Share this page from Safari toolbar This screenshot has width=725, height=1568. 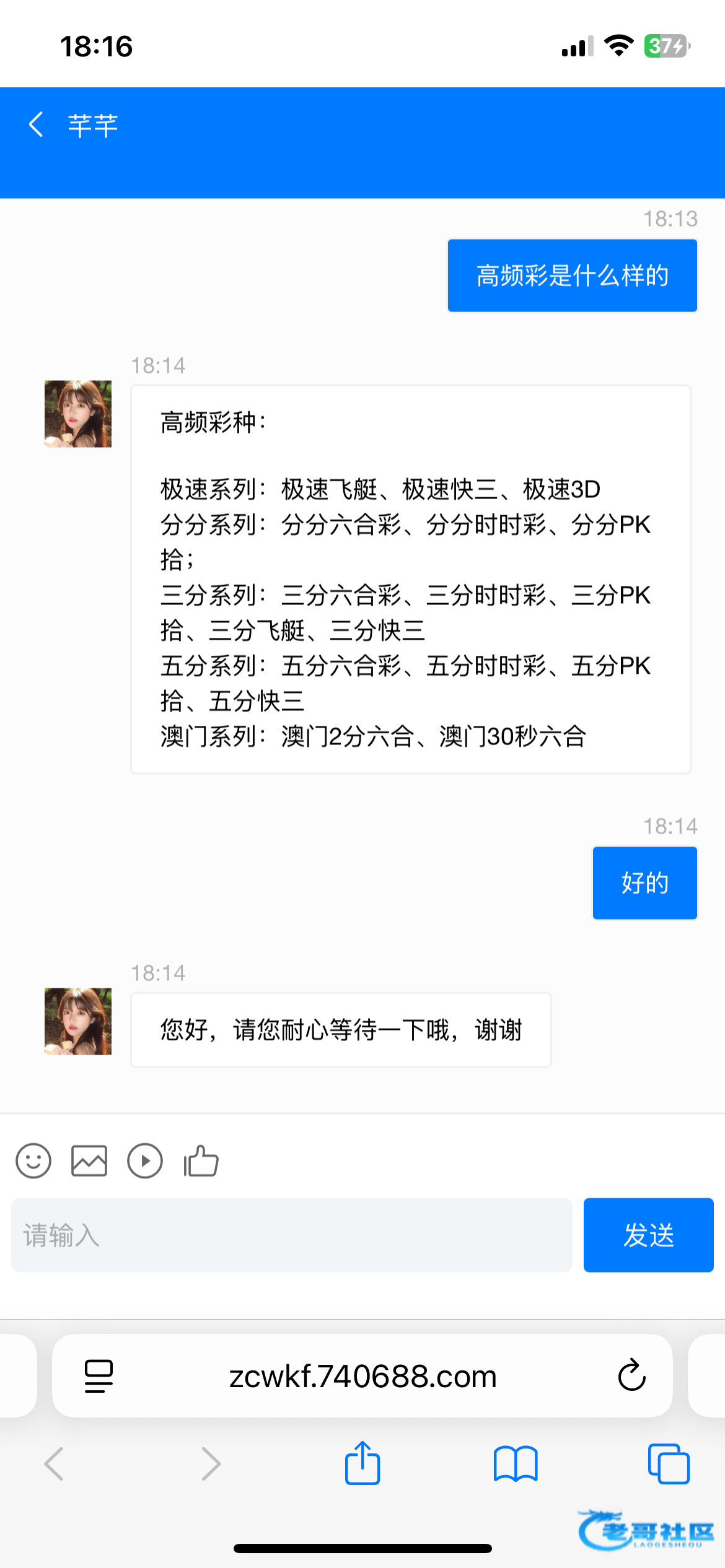pyautogui.click(x=362, y=1463)
